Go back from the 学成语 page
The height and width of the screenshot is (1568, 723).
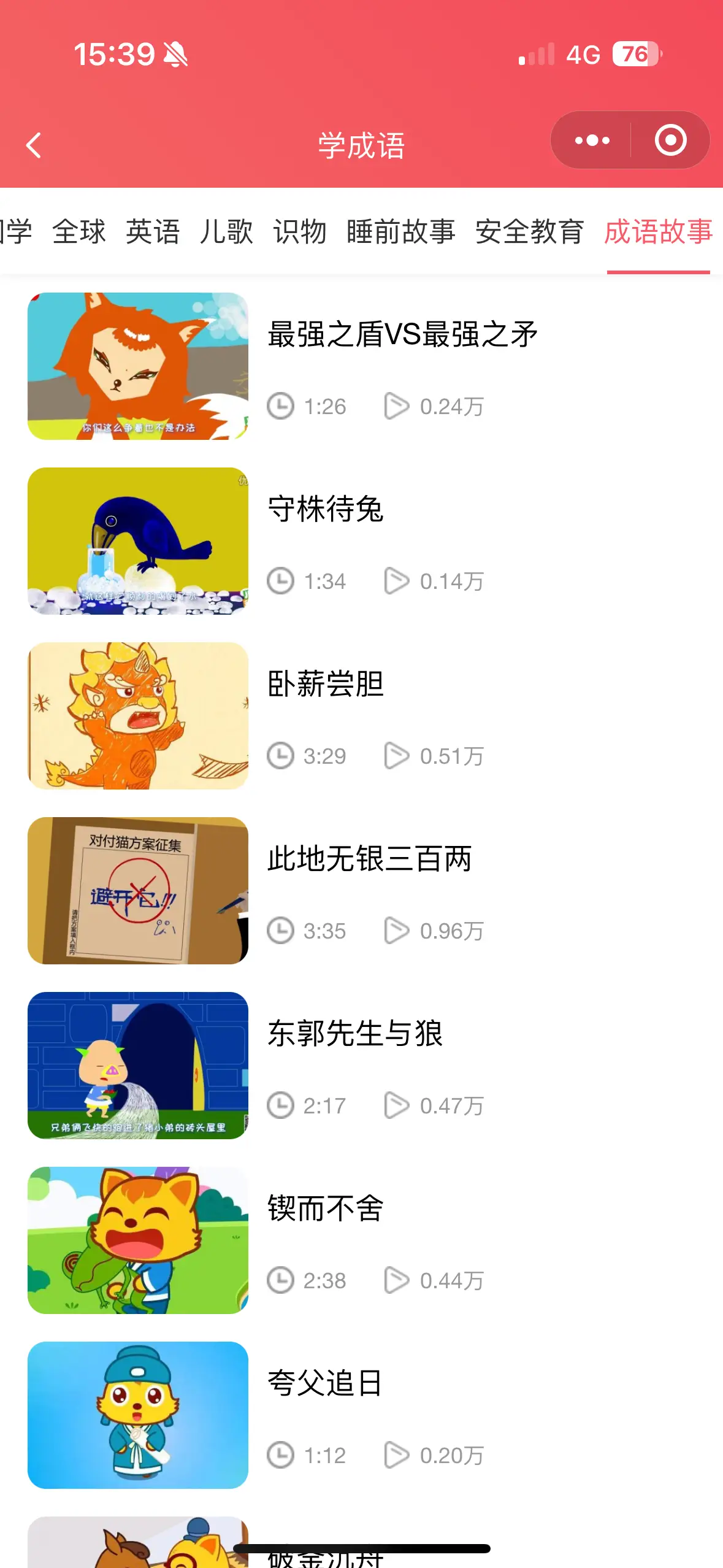(x=34, y=145)
